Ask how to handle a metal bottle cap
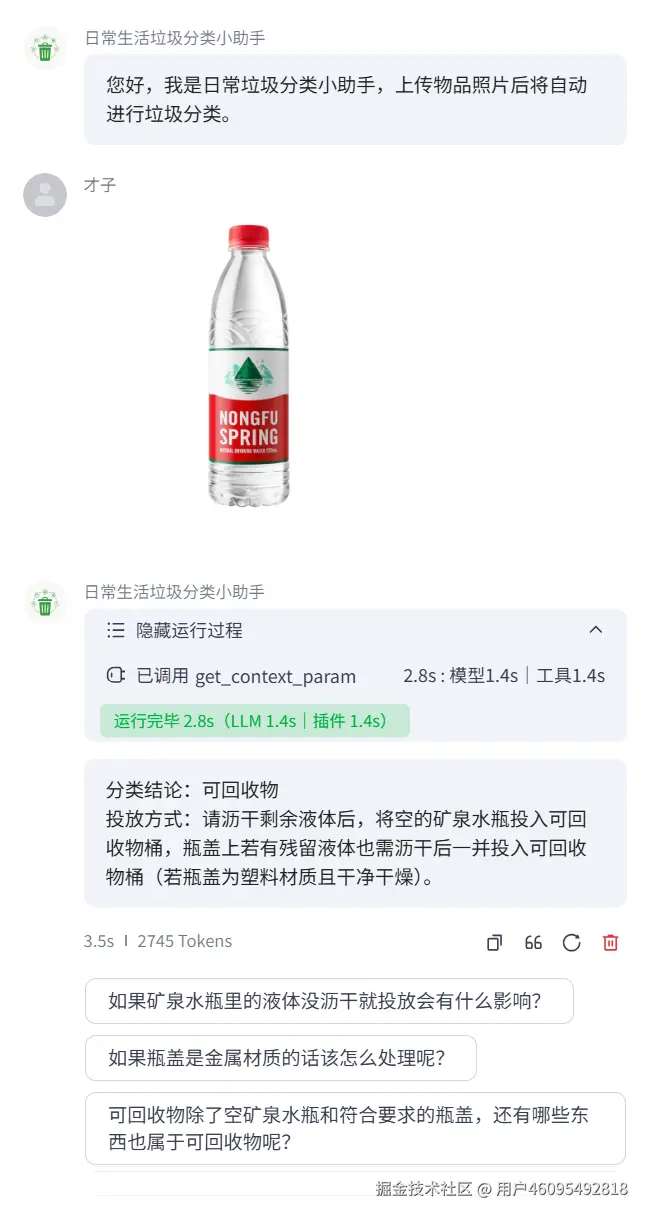Viewport: 648px width, 1218px height. point(280,1058)
